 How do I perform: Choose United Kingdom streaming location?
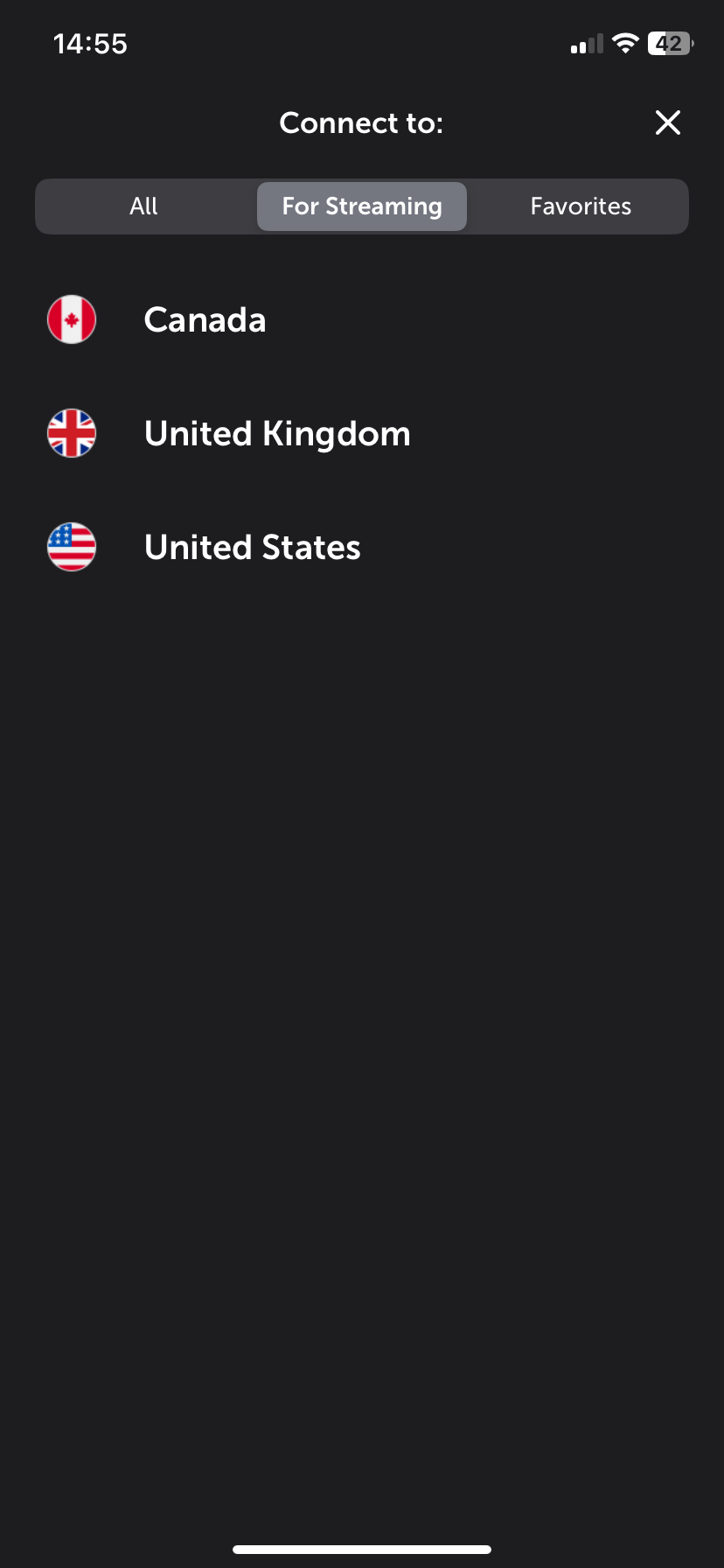[362, 433]
